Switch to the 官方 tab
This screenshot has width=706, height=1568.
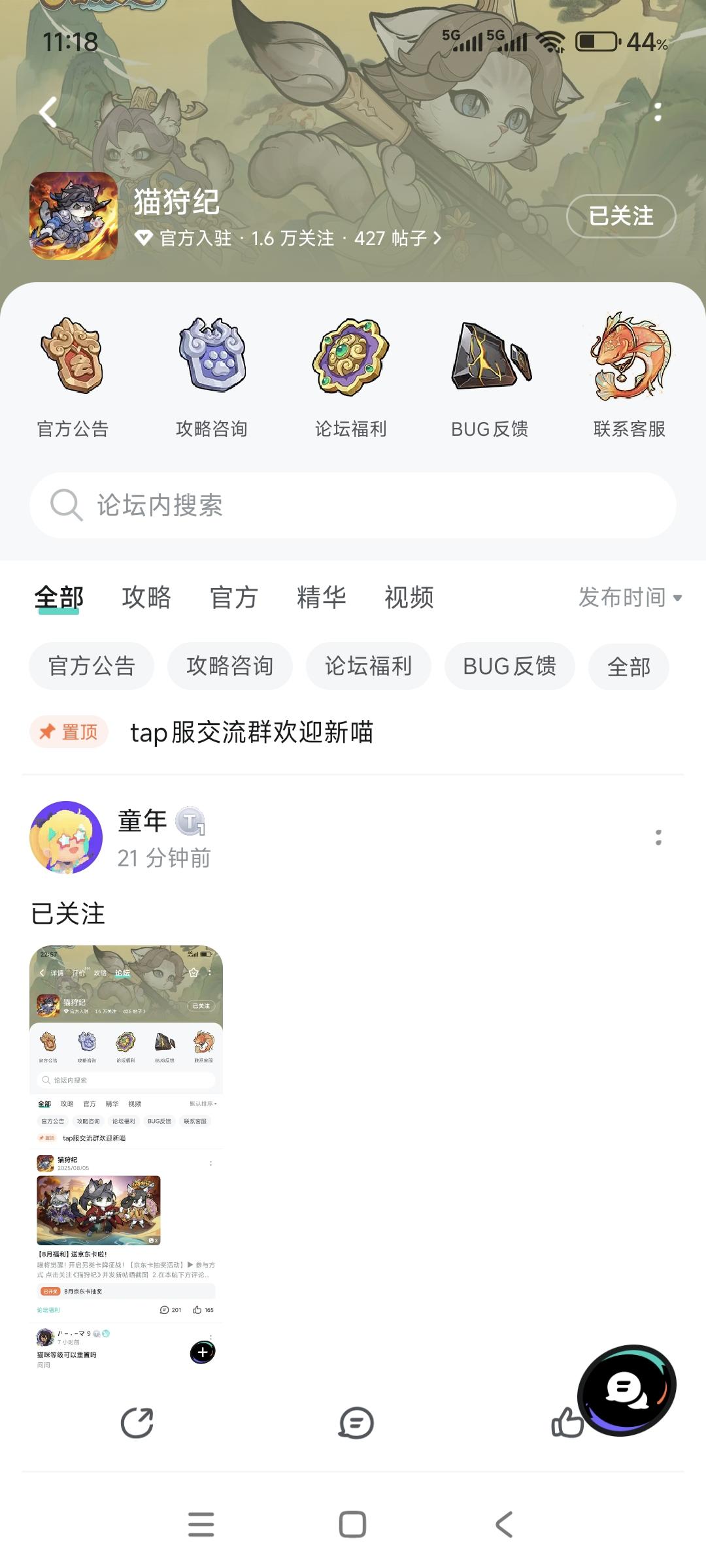234,598
